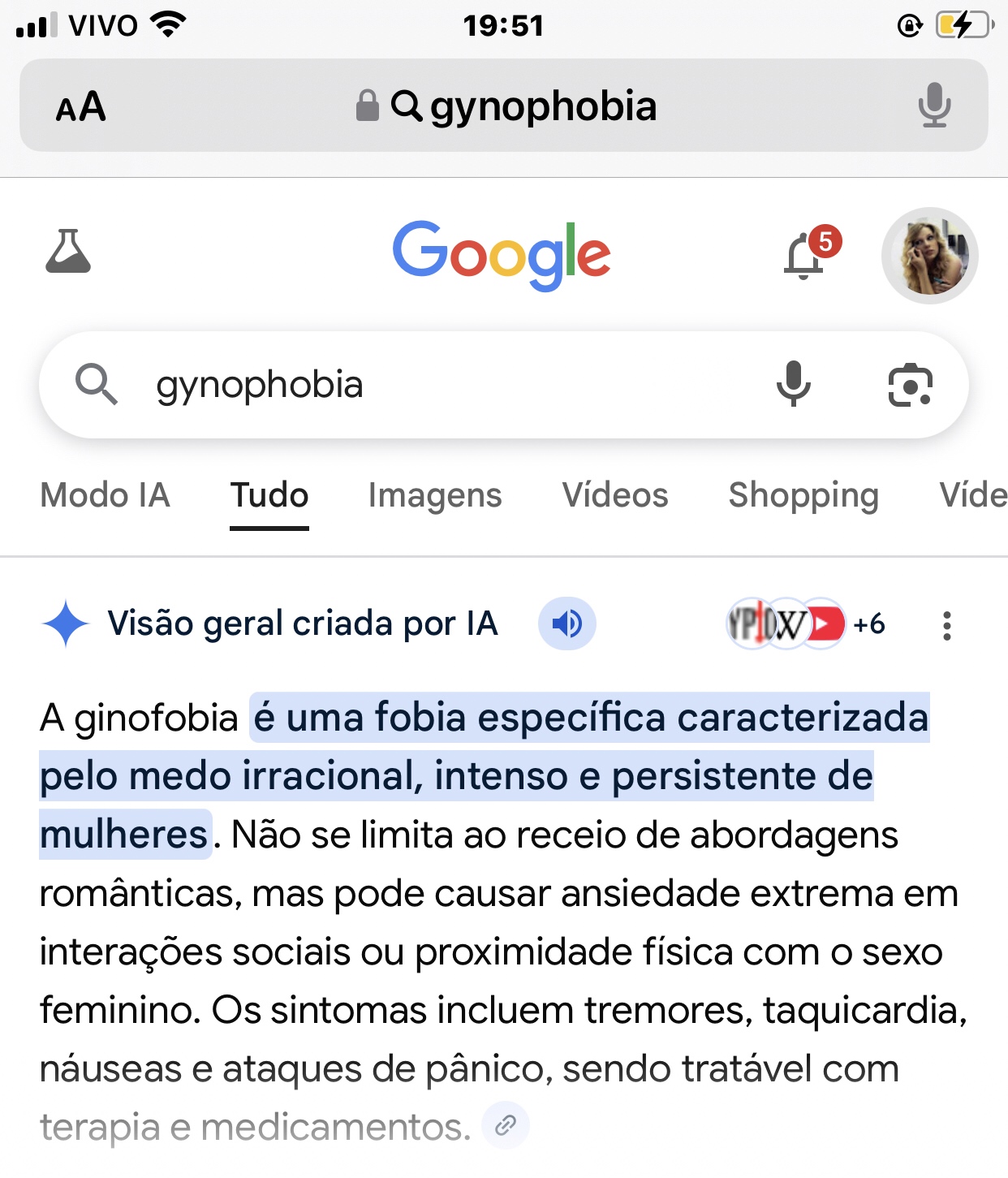Switch to the Modo IA tab
This screenshot has width=1008, height=1178.
(106, 495)
